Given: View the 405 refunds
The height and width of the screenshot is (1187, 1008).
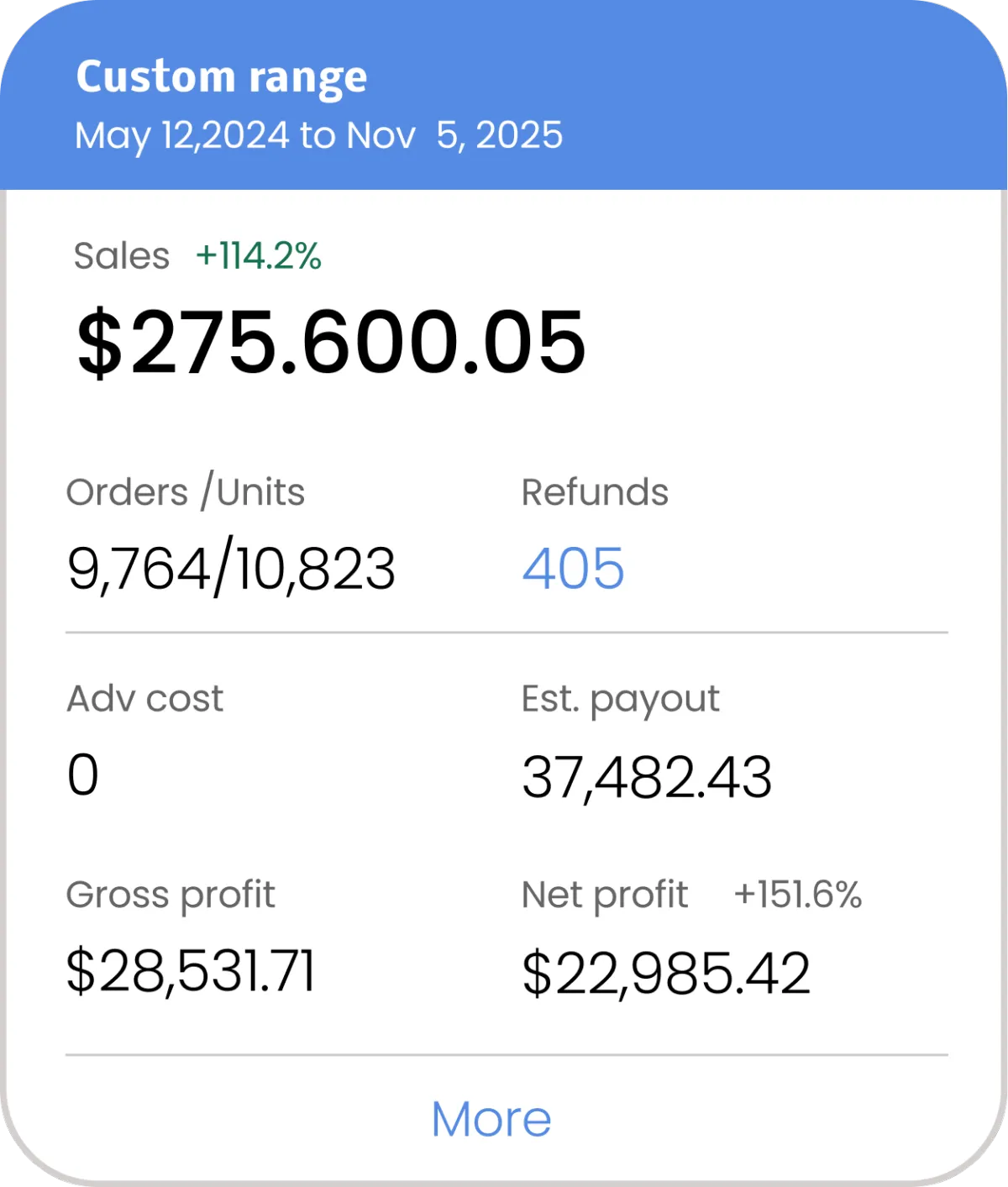Looking at the screenshot, I should point(573,569).
